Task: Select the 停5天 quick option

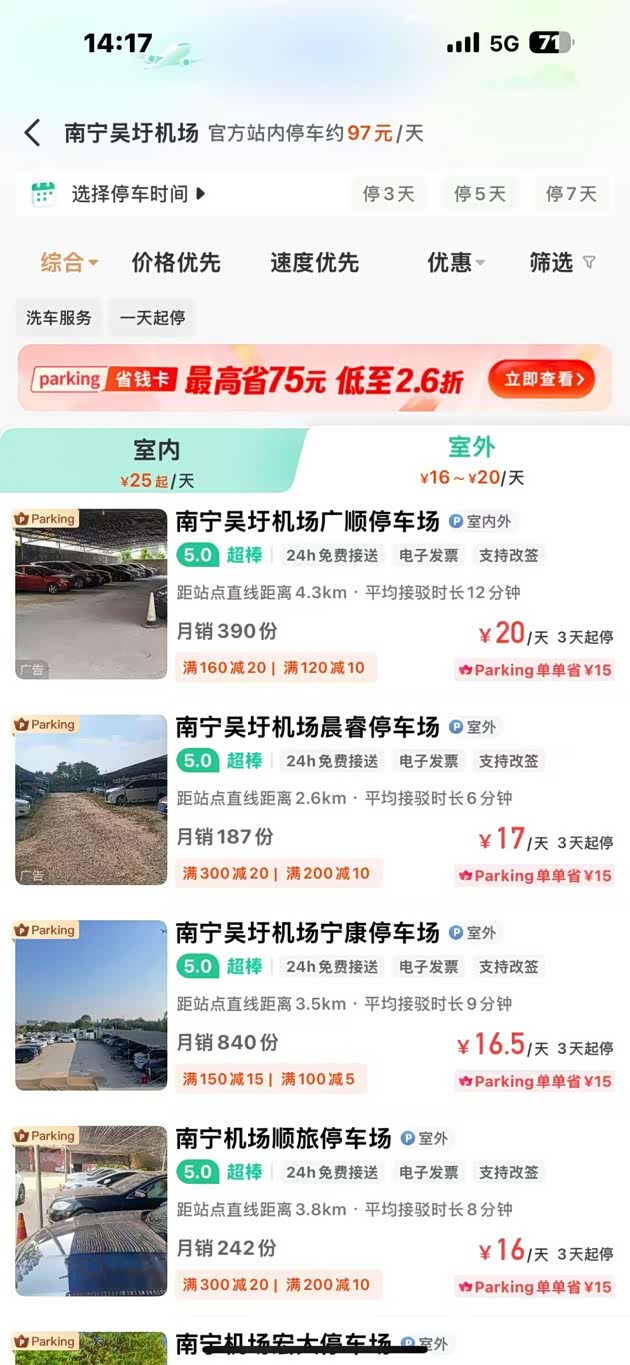Action: [x=480, y=194]
